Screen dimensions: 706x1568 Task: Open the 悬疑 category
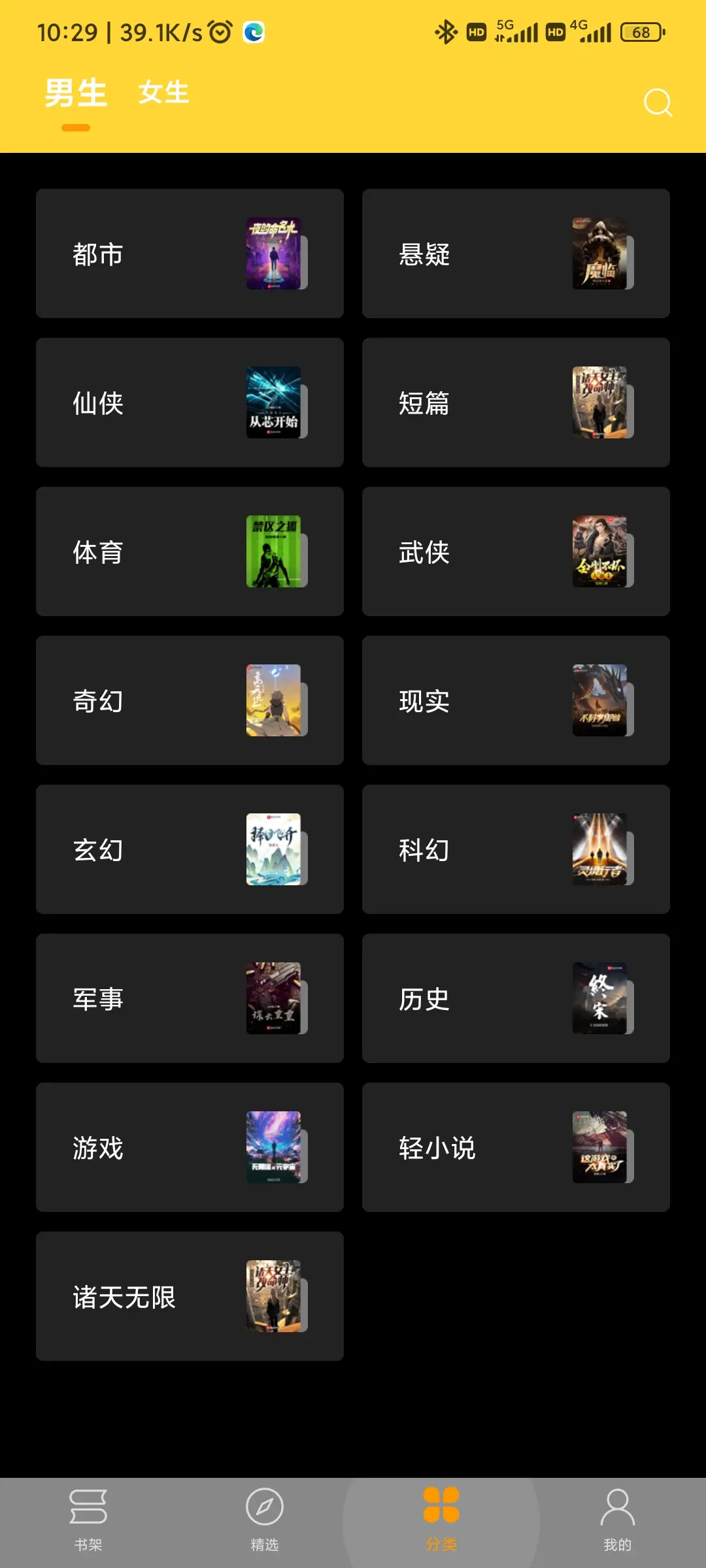(x=516, y=253)
